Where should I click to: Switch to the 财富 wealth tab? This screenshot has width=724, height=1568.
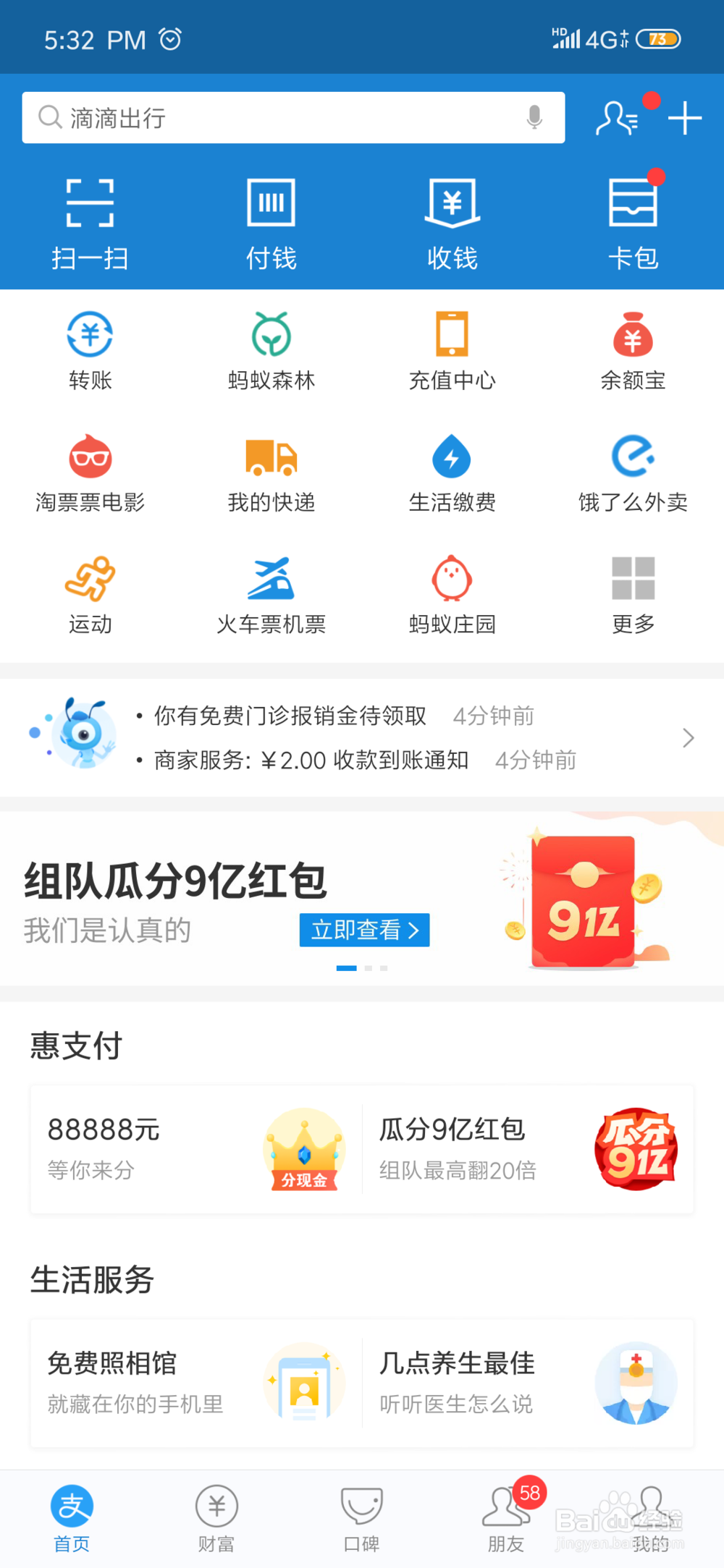[x=216, y=1520]
